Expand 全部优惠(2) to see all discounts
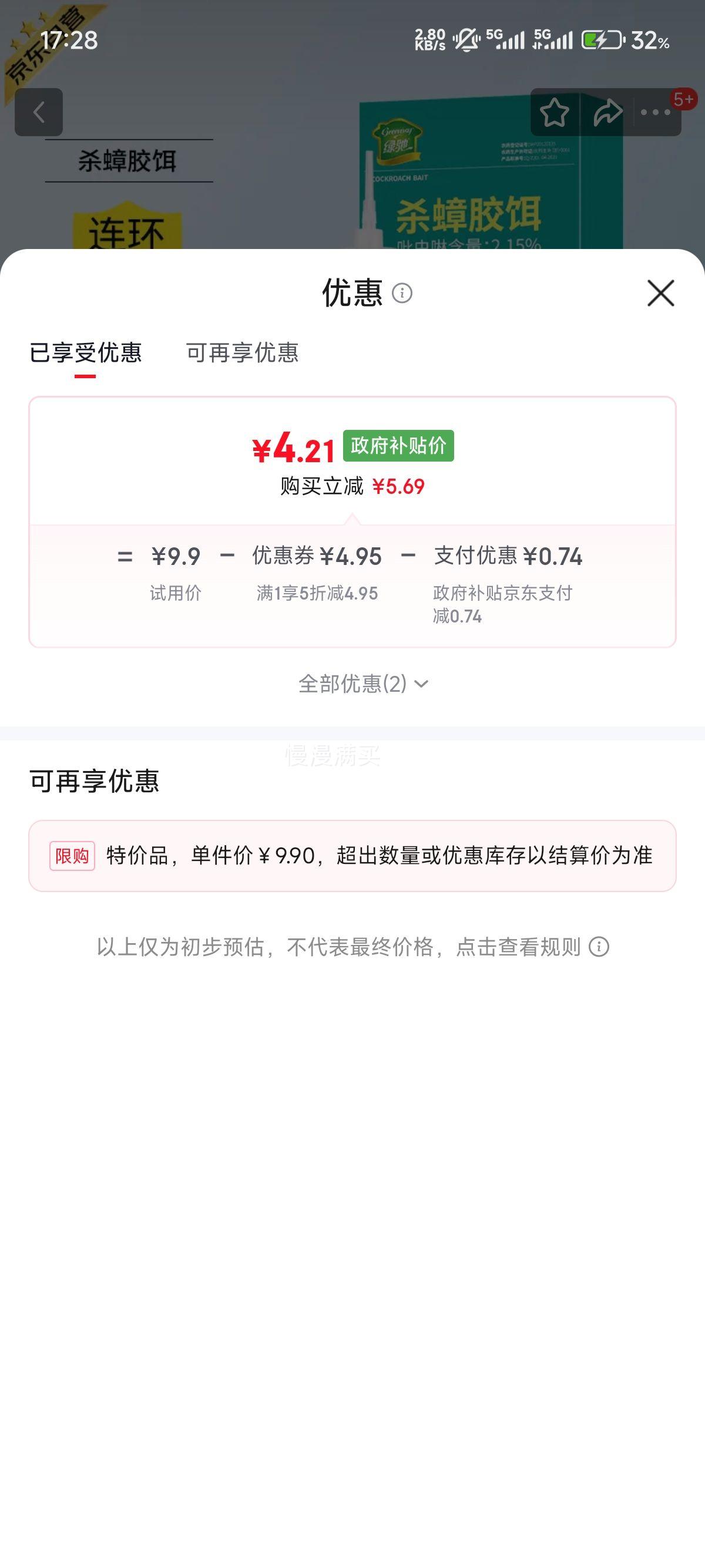The width and height of the screenshot is (705, 1568). [362, 685]
